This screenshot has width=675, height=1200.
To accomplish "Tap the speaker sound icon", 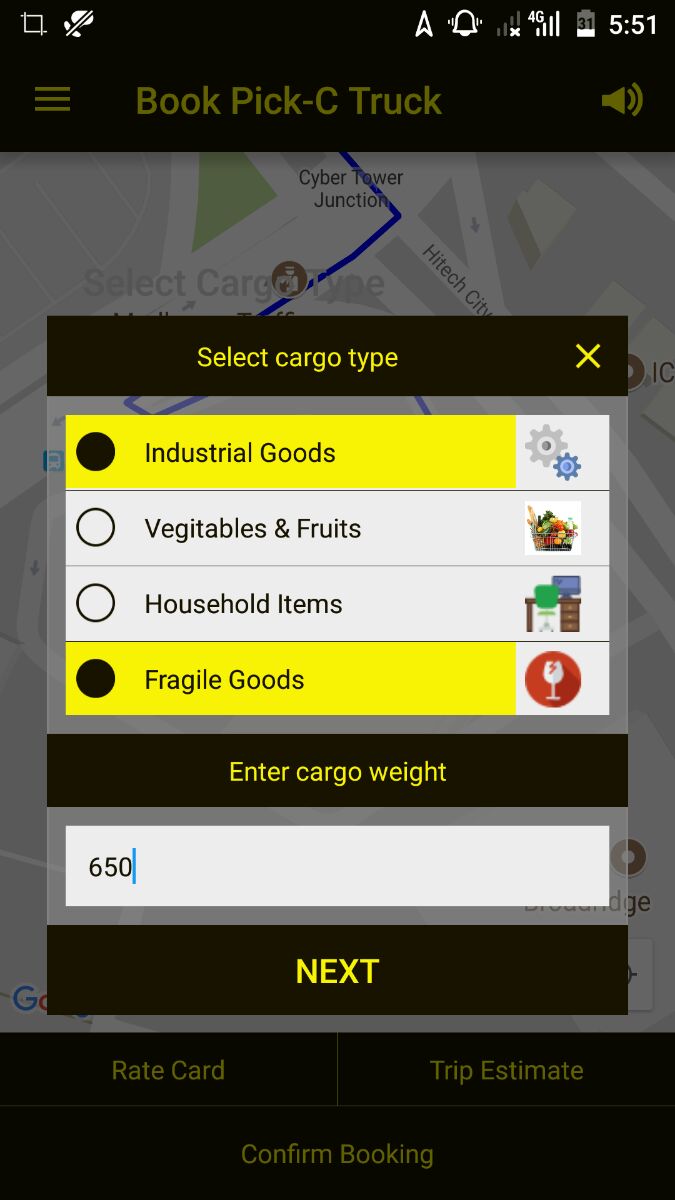I will [621, 100].
